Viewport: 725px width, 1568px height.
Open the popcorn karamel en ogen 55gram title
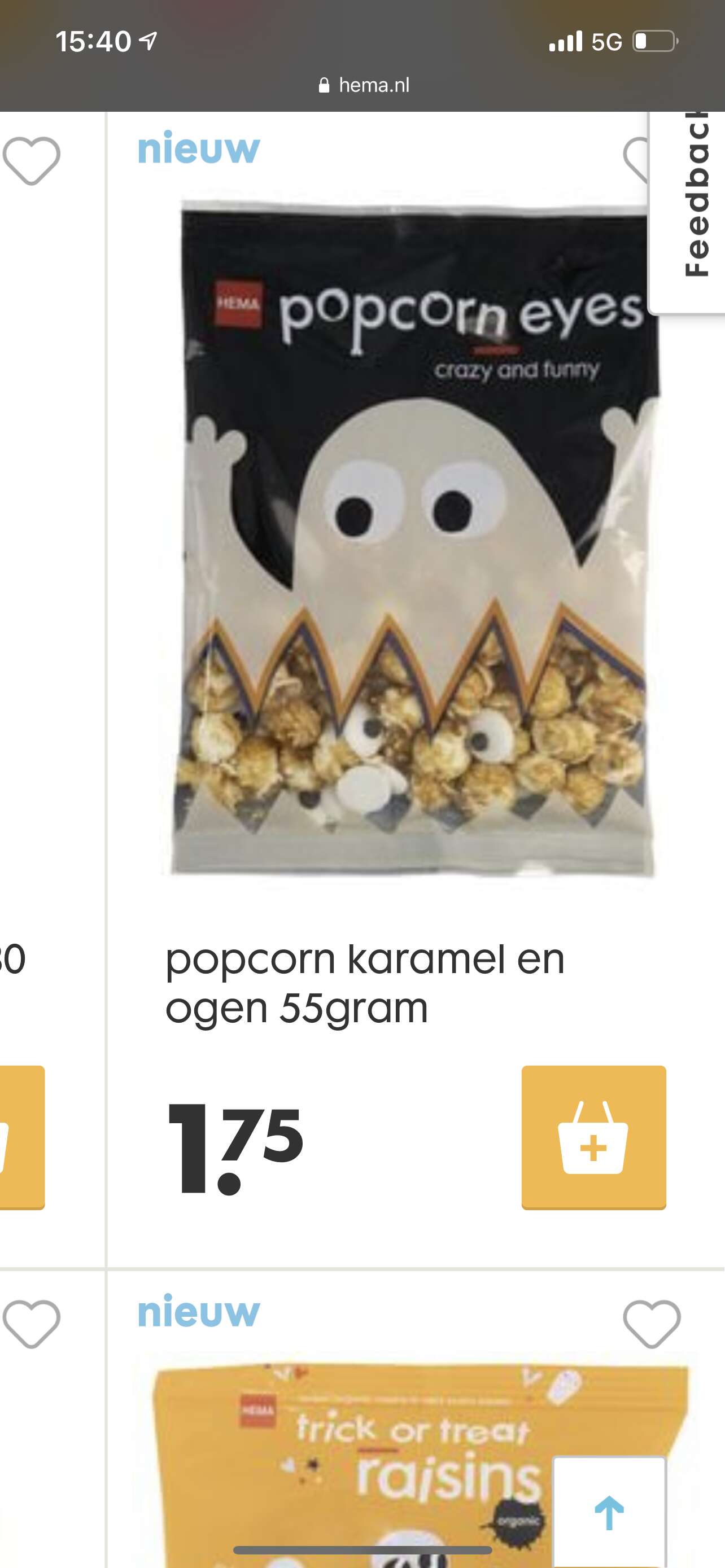click(365, 983)
